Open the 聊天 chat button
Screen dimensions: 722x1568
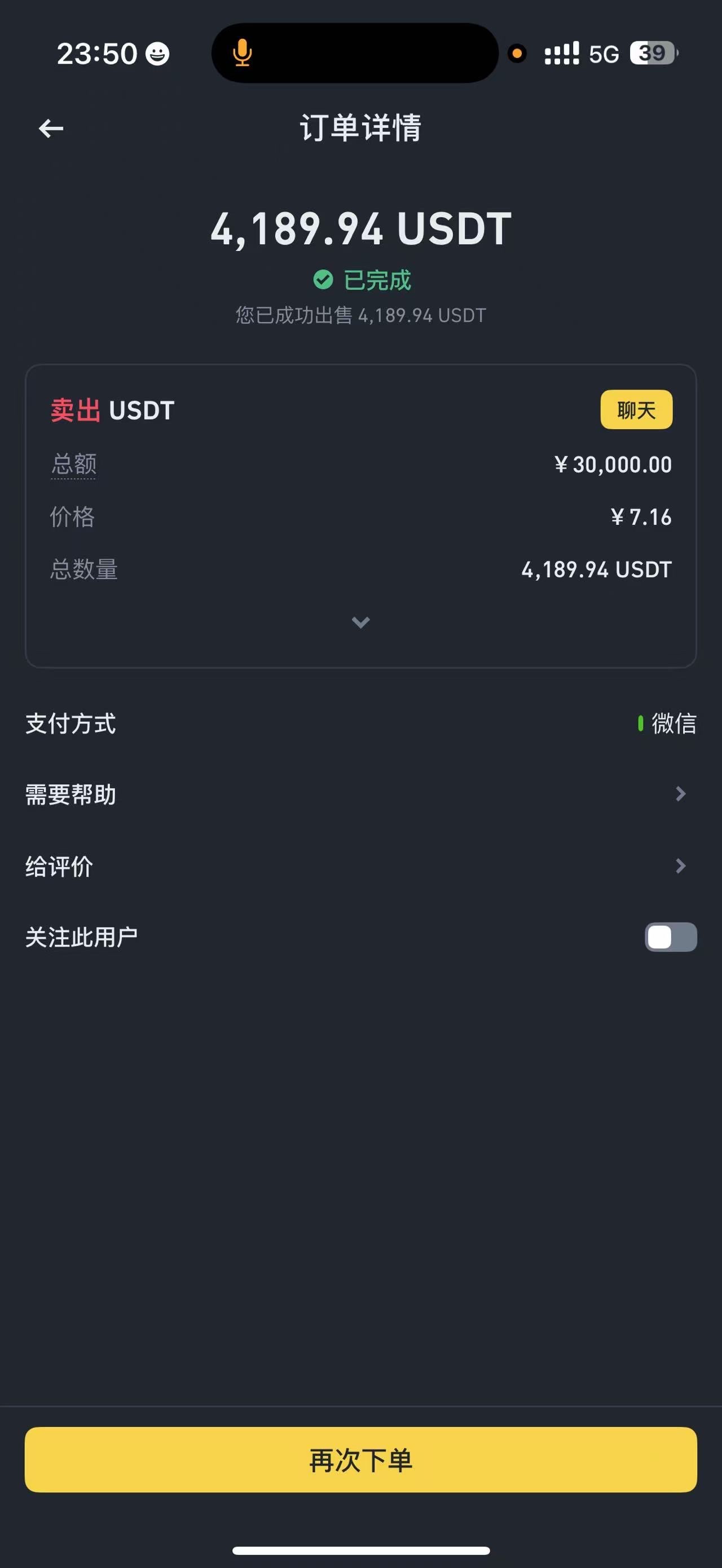636,410
